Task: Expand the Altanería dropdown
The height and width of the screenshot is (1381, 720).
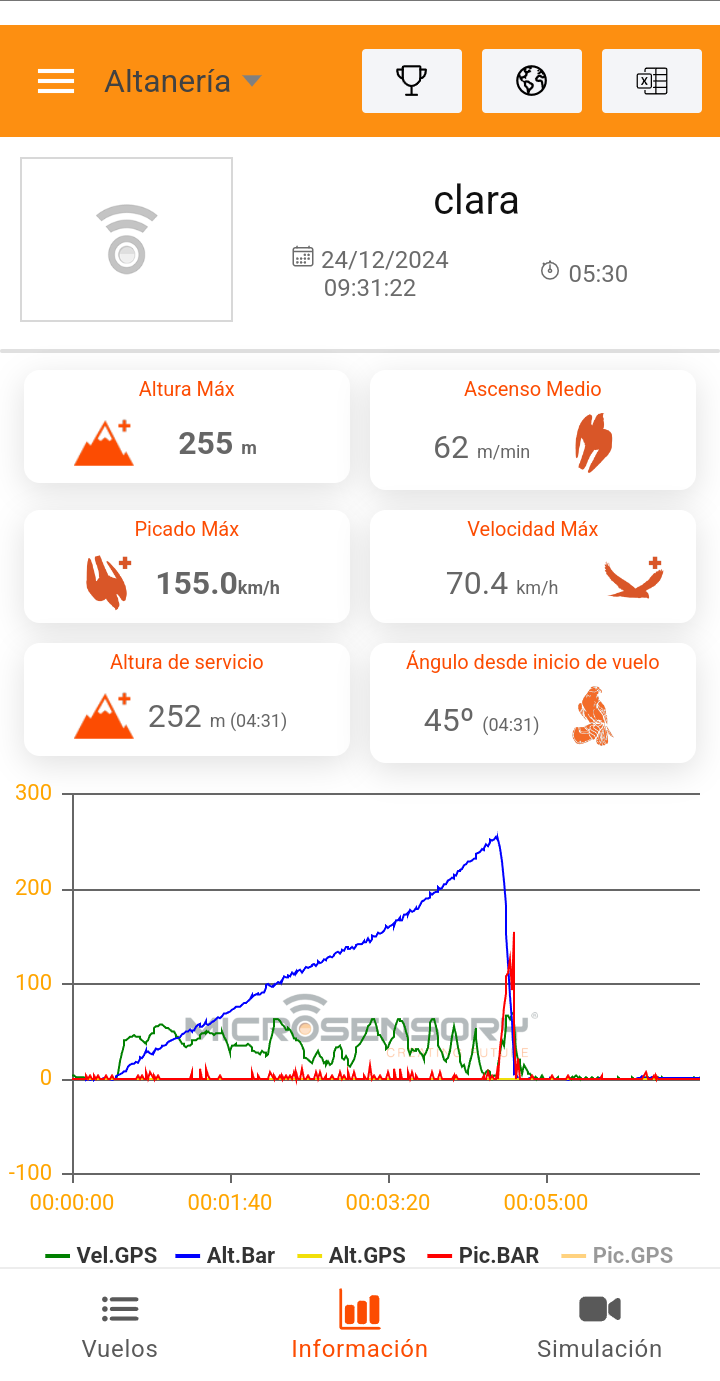Action: click(x=183, y=81)
